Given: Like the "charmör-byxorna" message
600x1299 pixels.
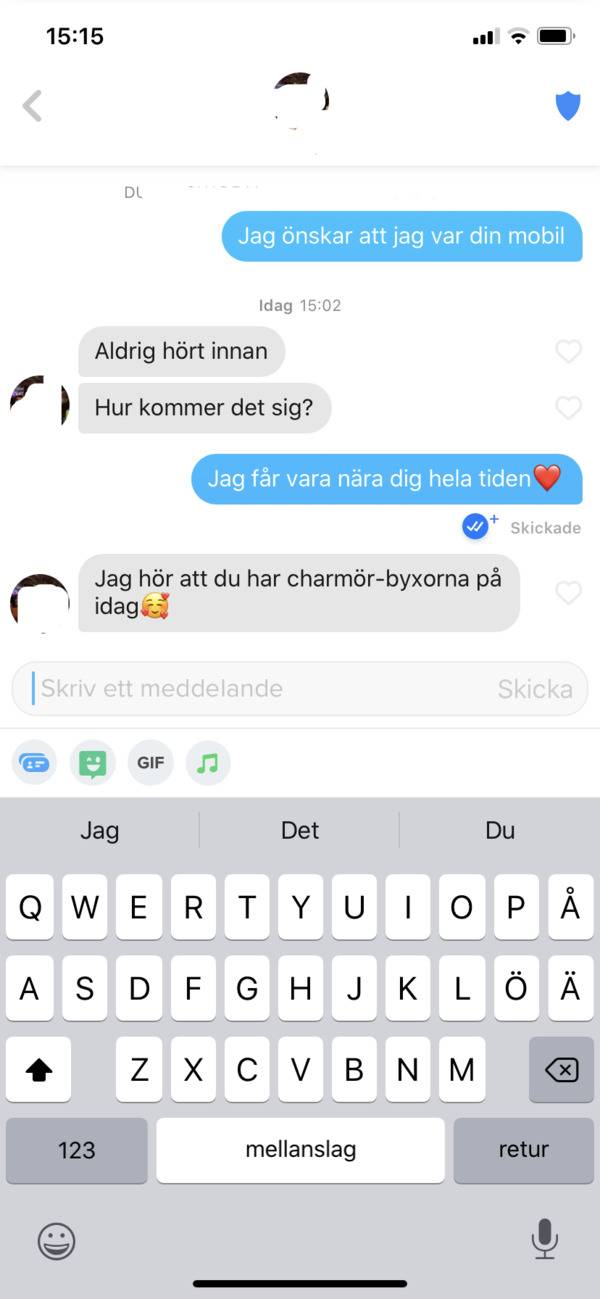Looking at the screenshot, I should [x=568, y=593].
